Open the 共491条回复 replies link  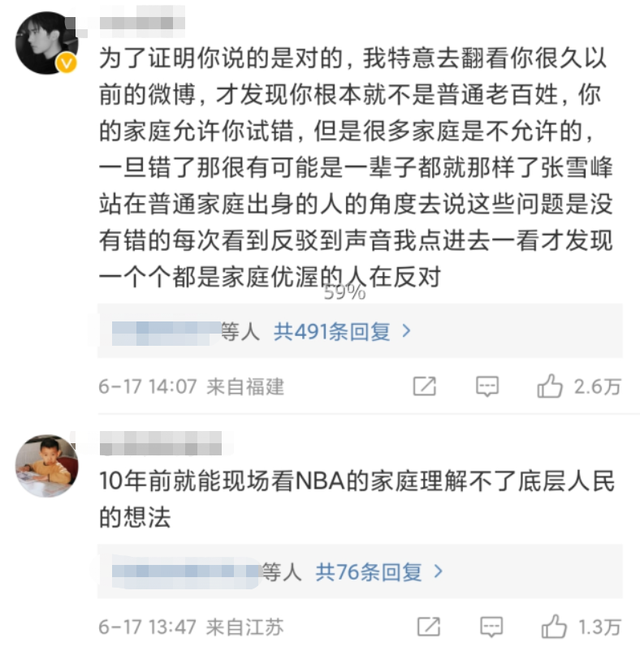coord(342,331)
